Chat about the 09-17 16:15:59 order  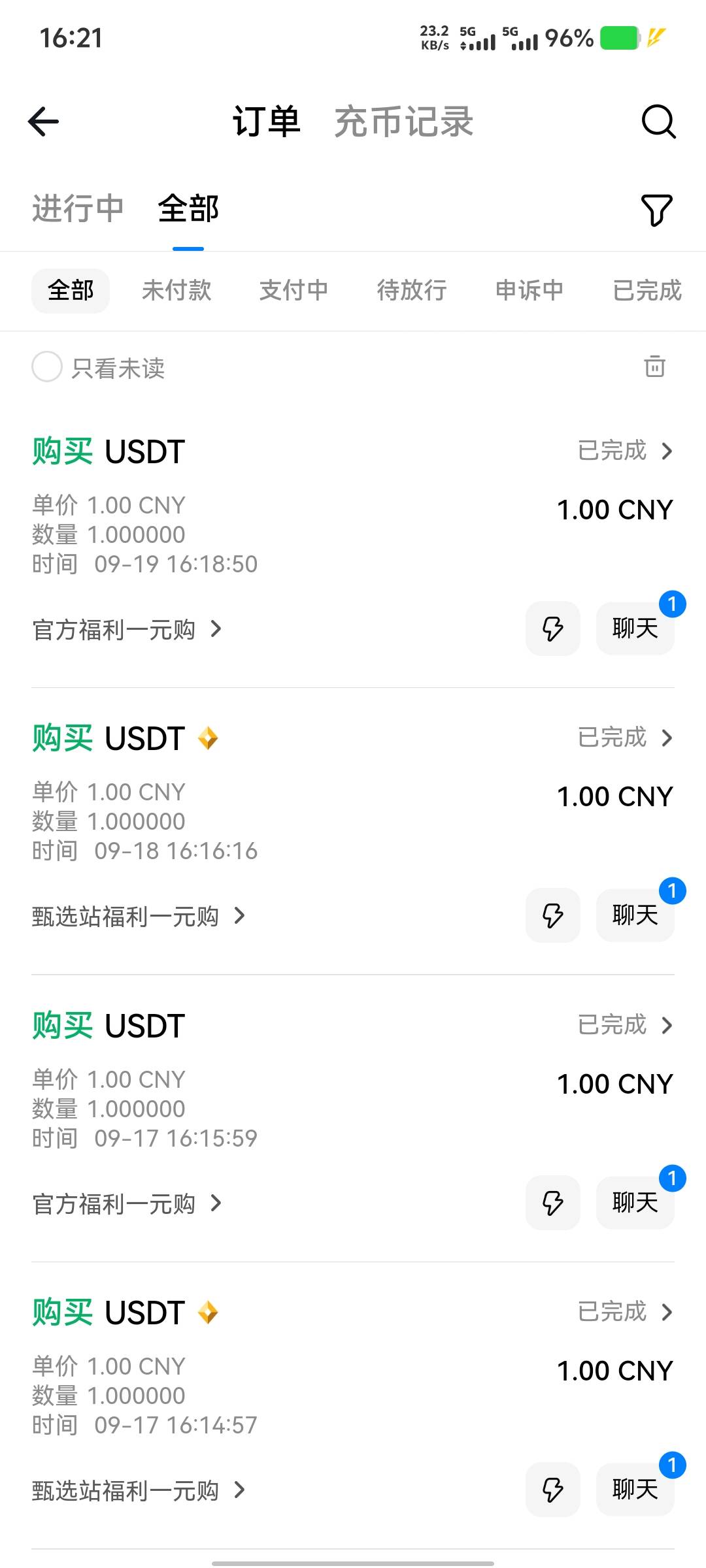tap(635, 1203)
